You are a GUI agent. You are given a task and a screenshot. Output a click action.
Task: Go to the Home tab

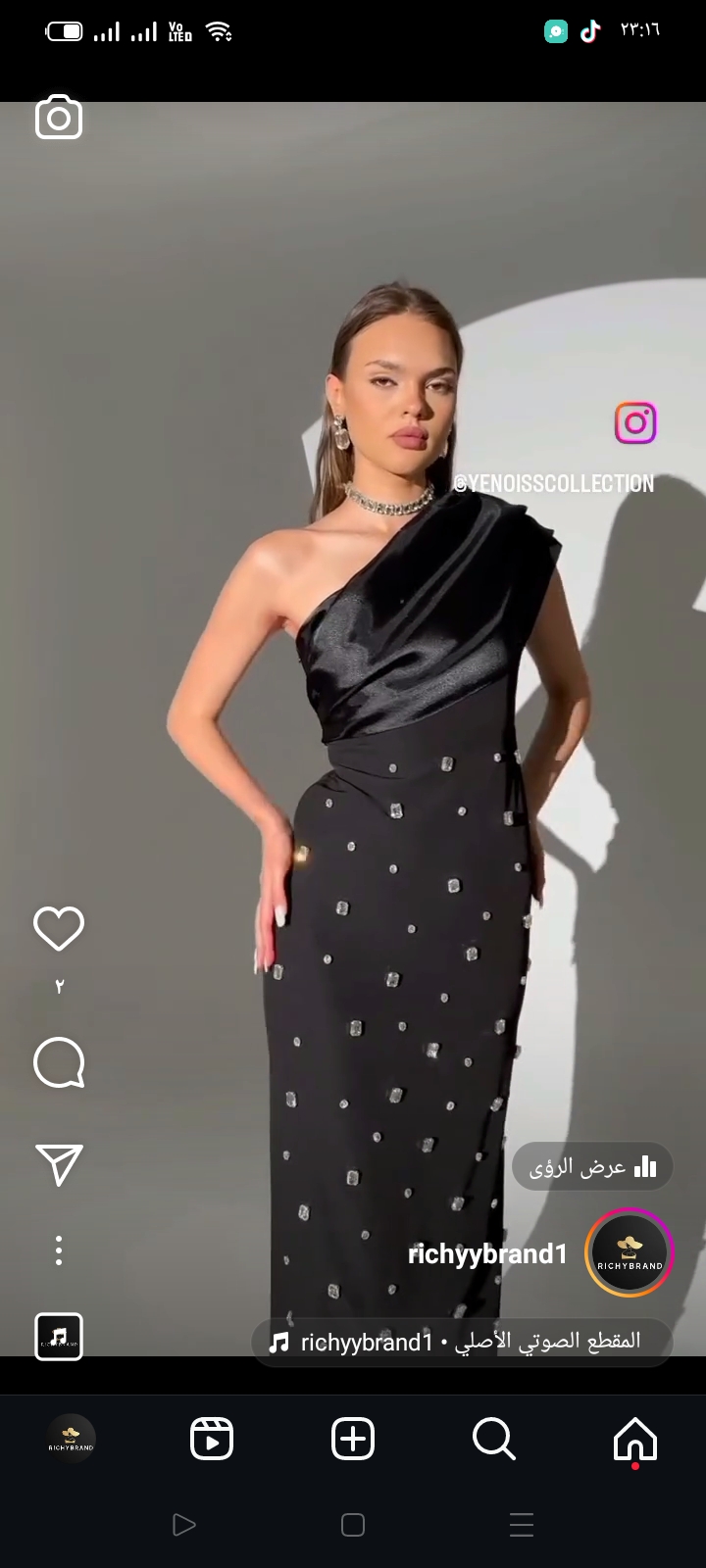tap(635, 1441)
